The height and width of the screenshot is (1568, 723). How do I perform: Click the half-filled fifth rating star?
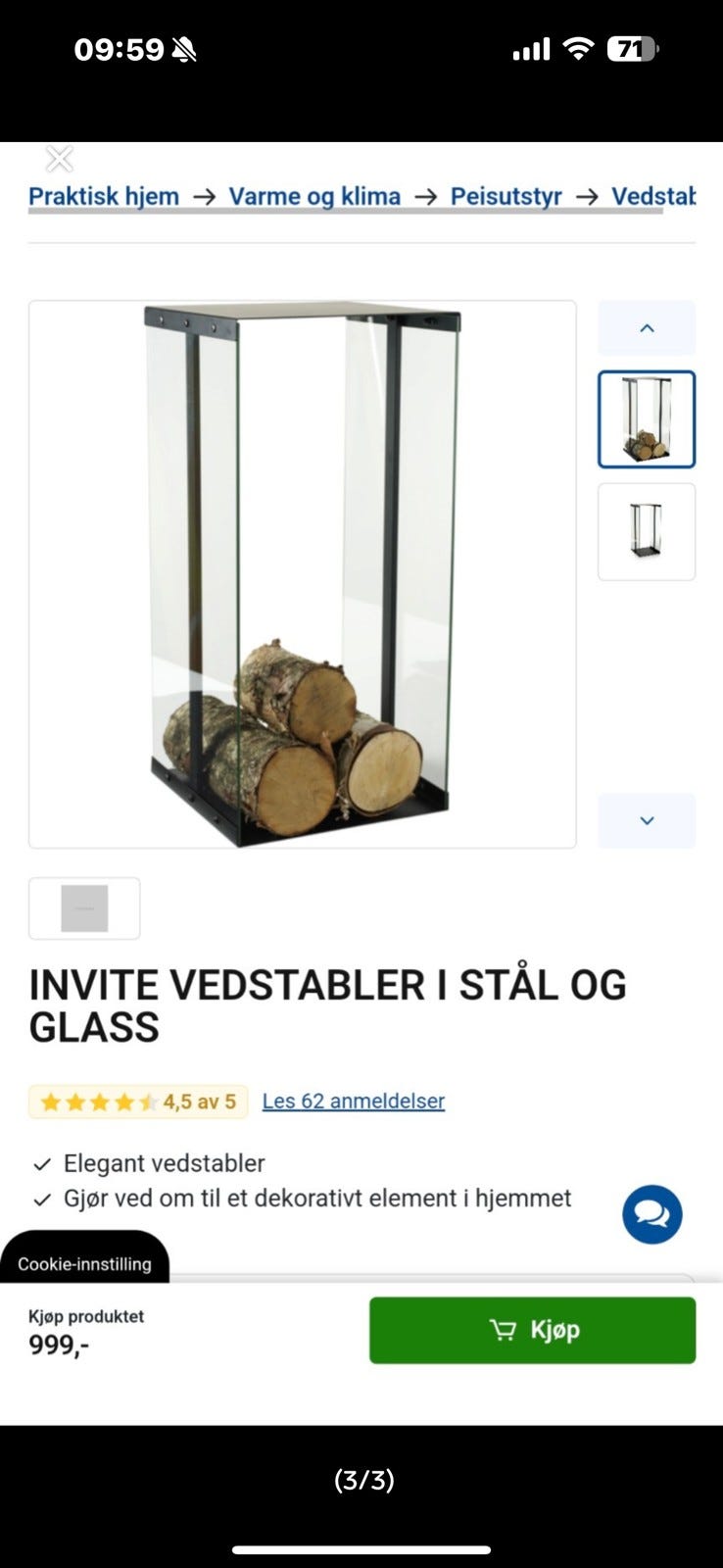click(145, 1101)
